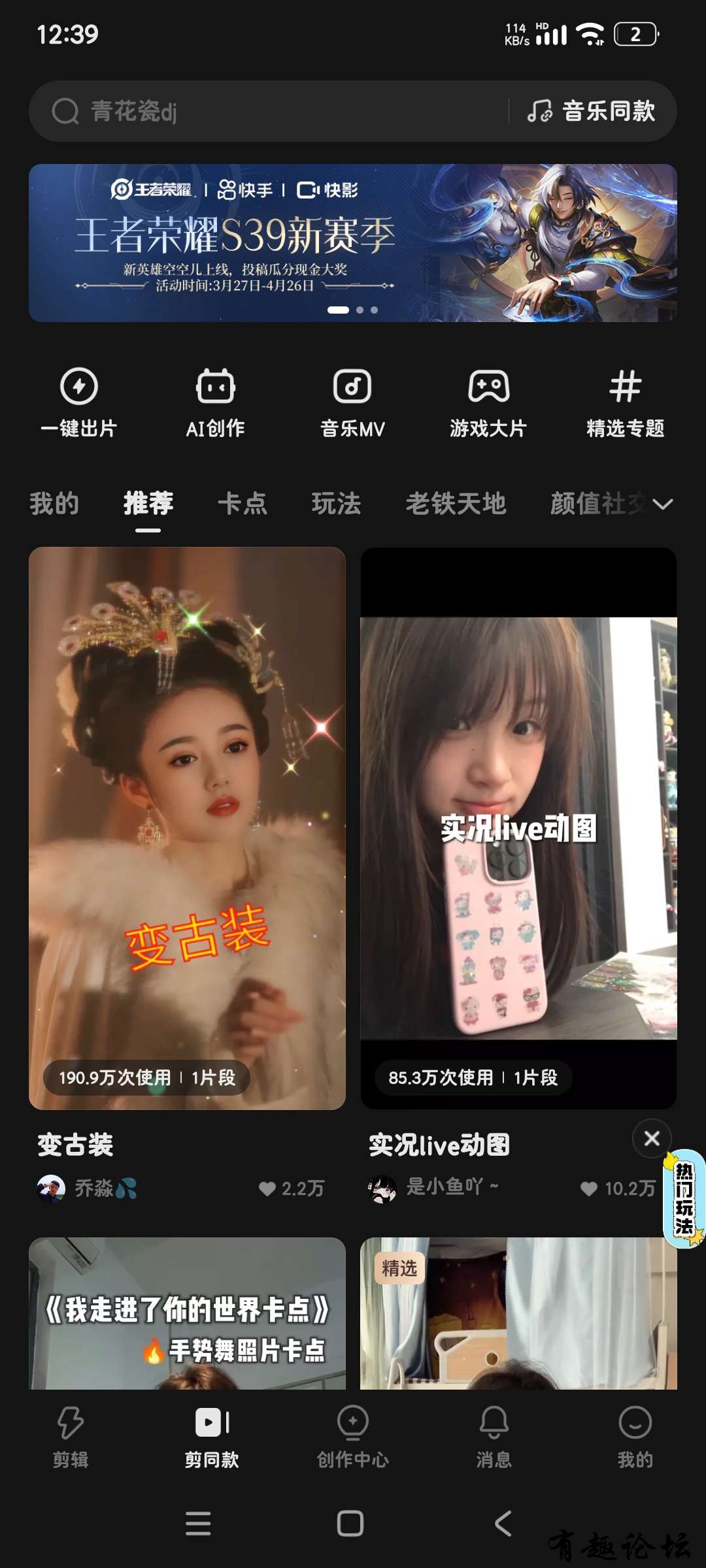This screenshot has width=706, height=1568.
Task: Expand the category tabs dropdown arrow
Action: pyautogui.click(x=663, y=504)
